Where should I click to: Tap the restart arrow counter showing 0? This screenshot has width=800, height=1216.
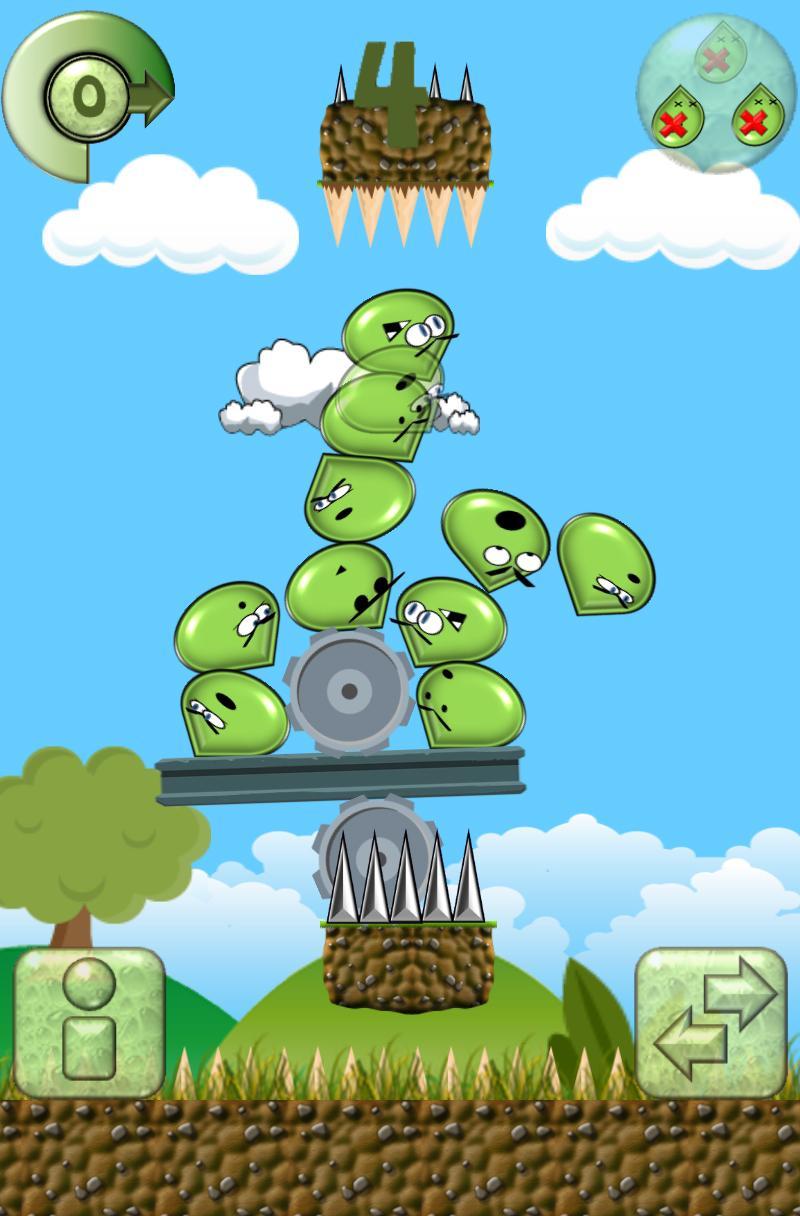tap(88, 95)
